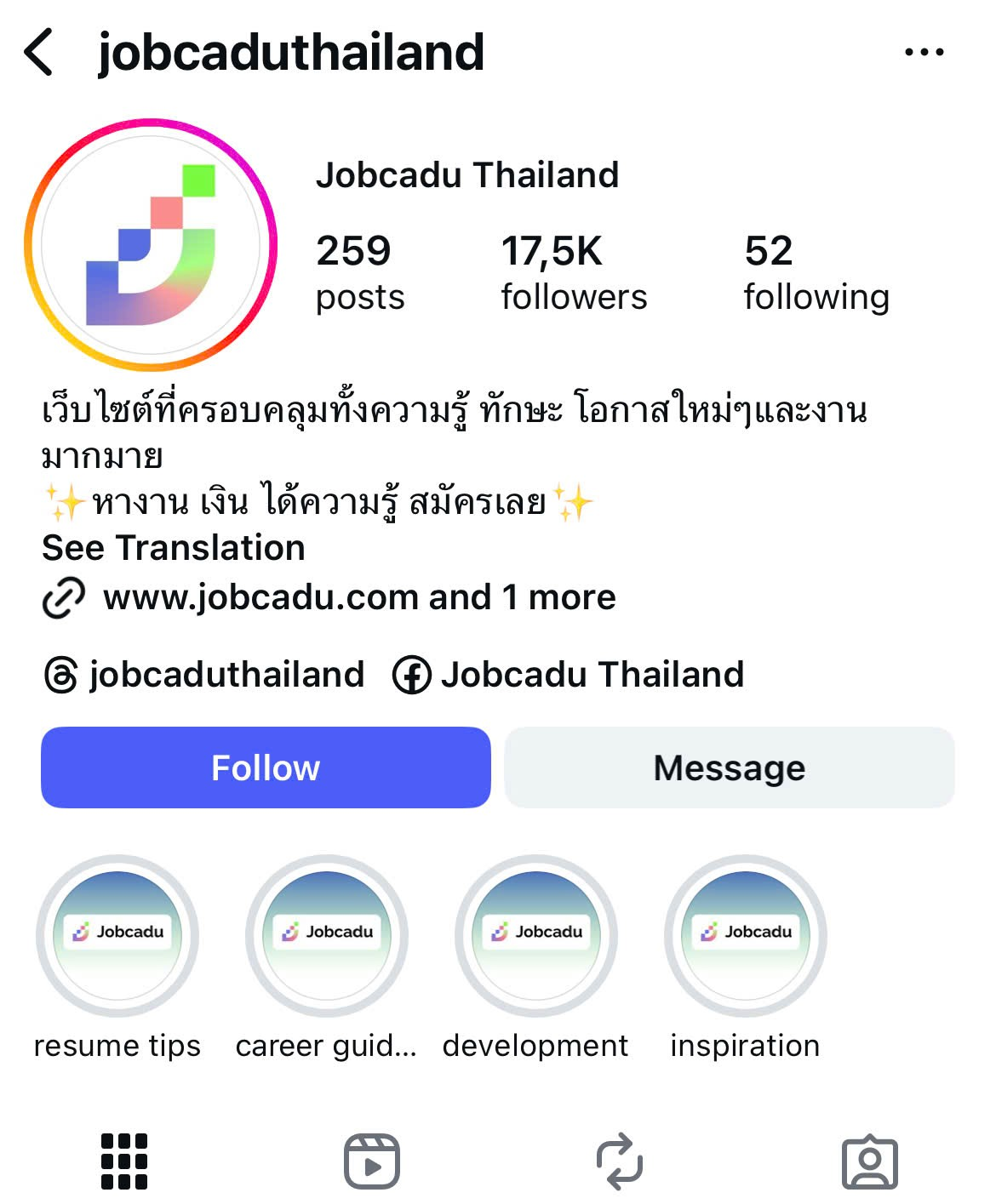Click the Threads icon next to jobcaduthailand

click(x=56, y=675)
